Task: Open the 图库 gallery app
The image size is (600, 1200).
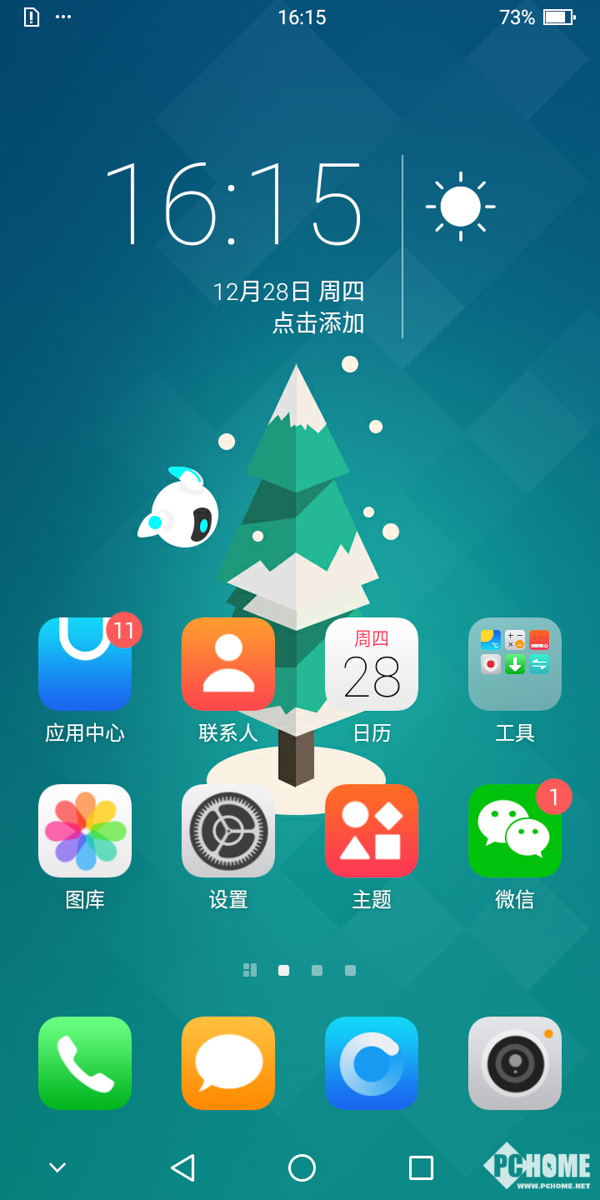Action: pos(85,831)
